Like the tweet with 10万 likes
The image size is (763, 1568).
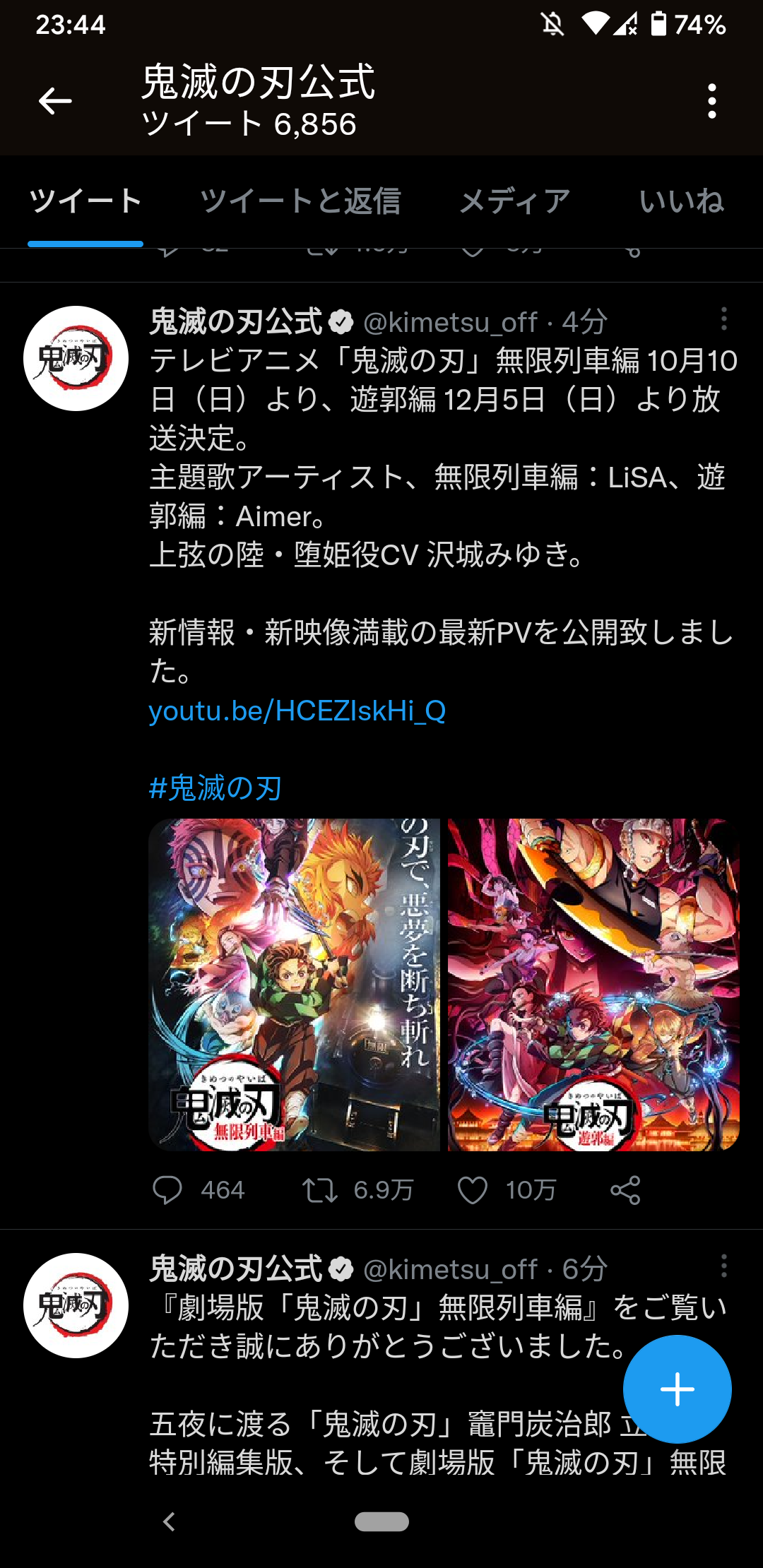click(x=472, y=1190)
